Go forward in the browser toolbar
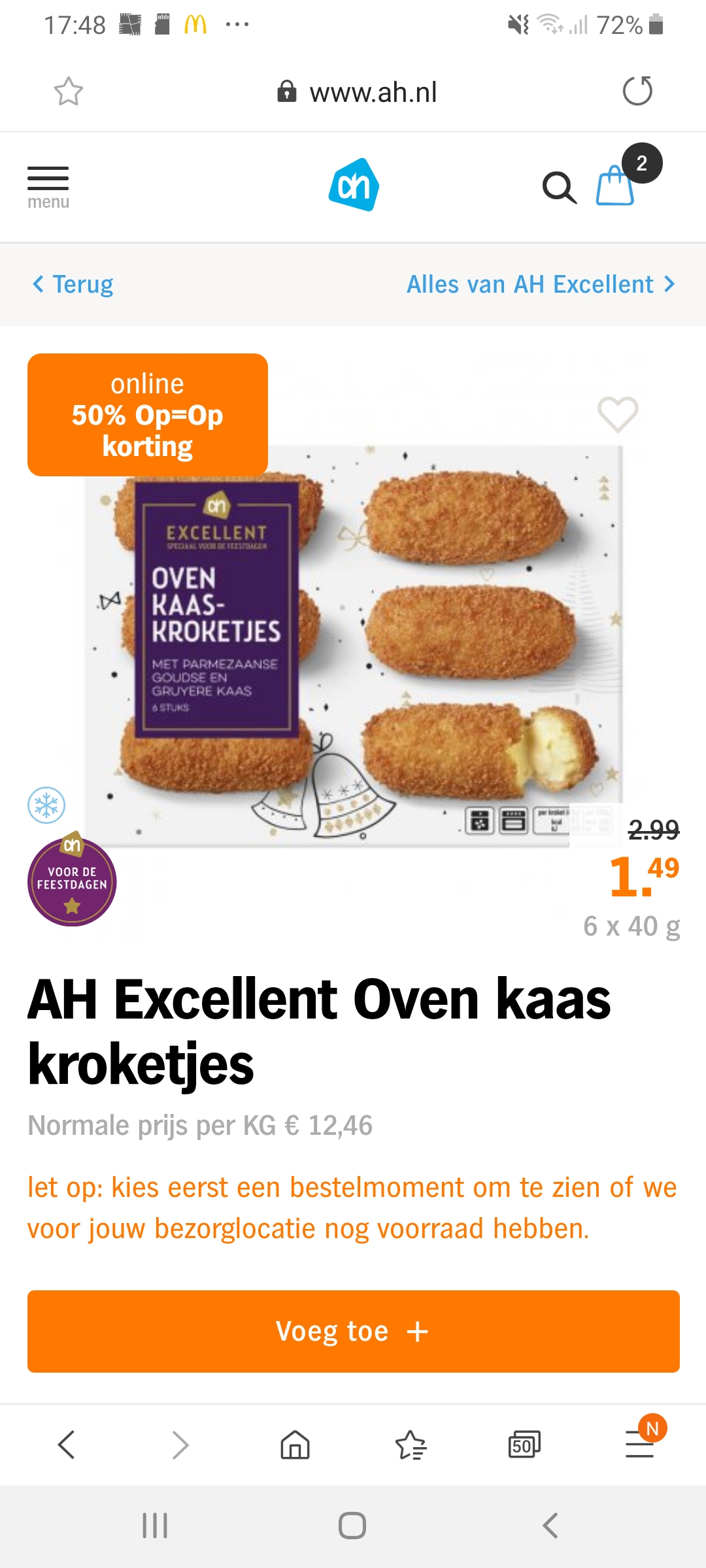The width and height of the screenshot is (706, 1568). [180, 1445]
